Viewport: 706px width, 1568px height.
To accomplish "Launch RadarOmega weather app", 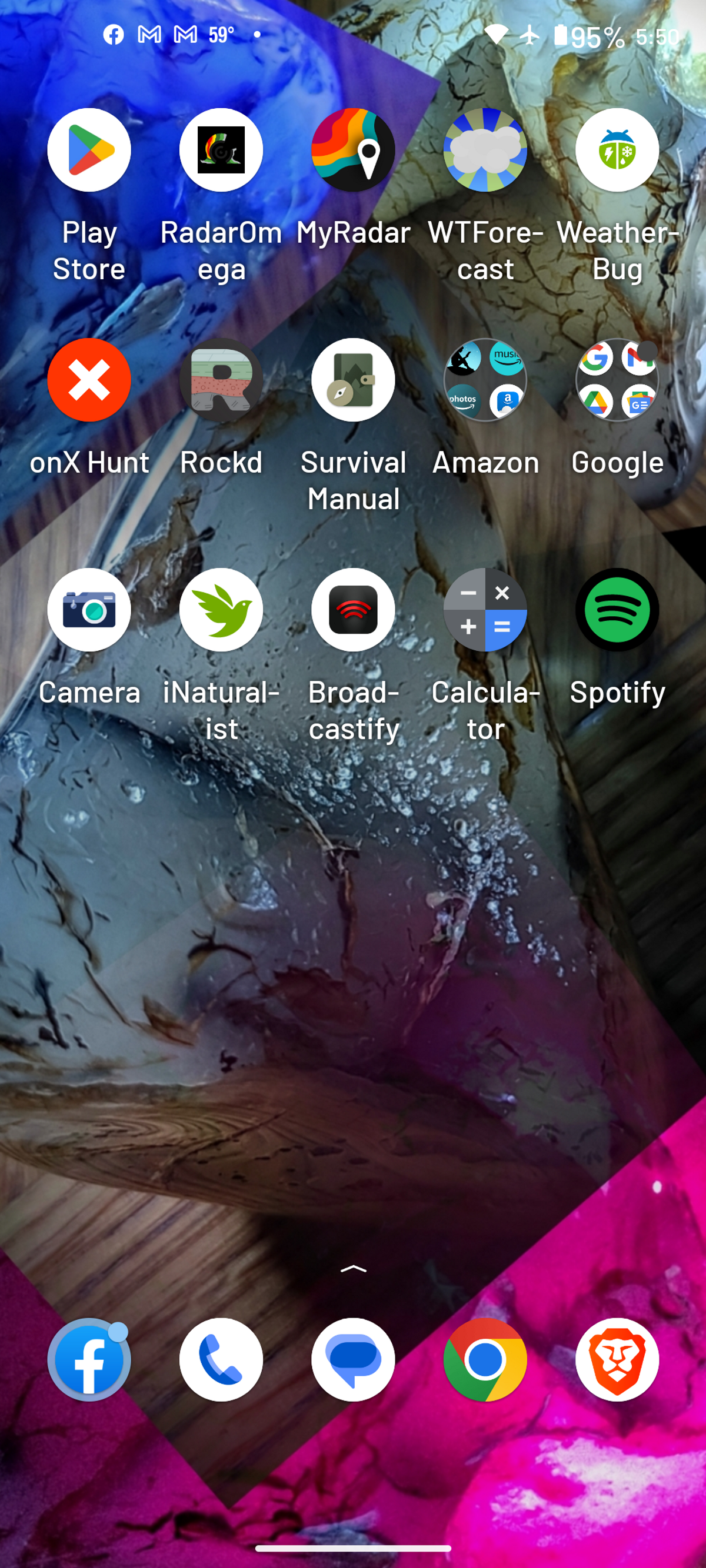I will pyautogui.click(x=221, y=150).
